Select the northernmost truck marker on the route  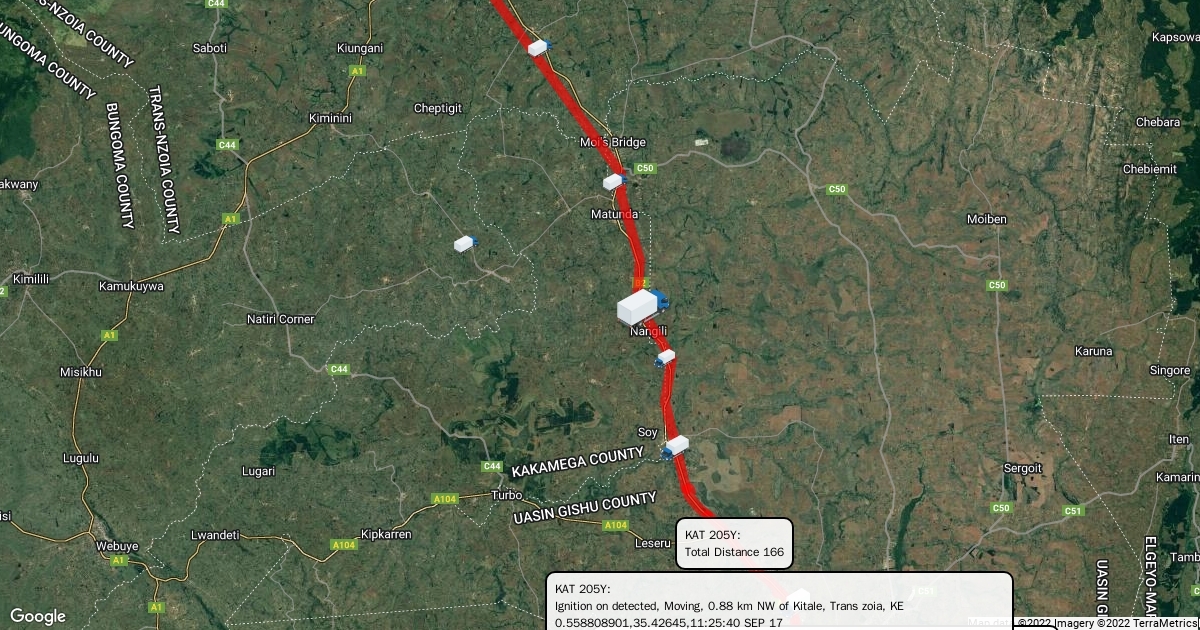coord(538,47)
